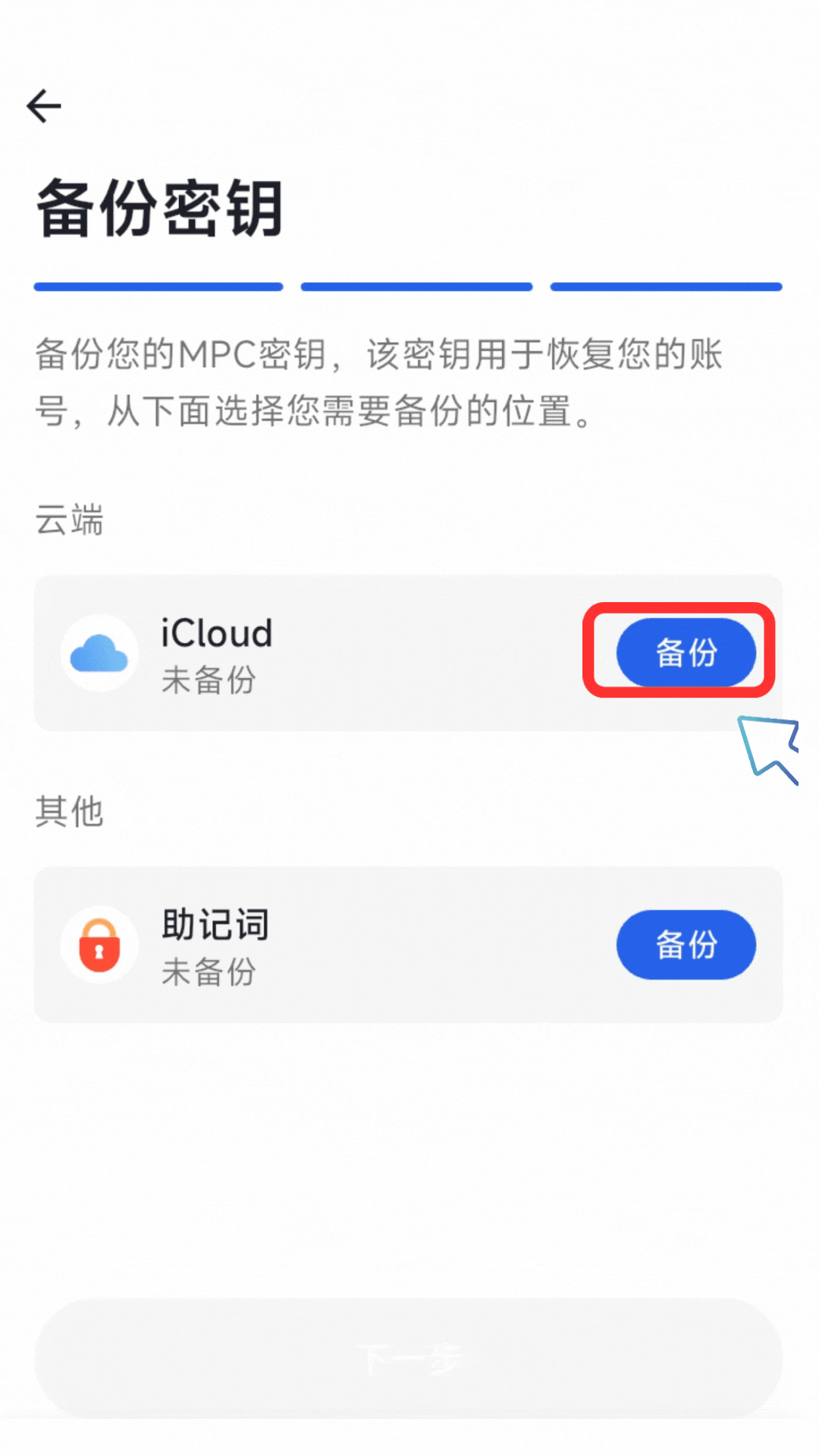The height and width of the screenshot is (1456, 819).
Task: Start the 助记词 backup
Action: point(686,944)
